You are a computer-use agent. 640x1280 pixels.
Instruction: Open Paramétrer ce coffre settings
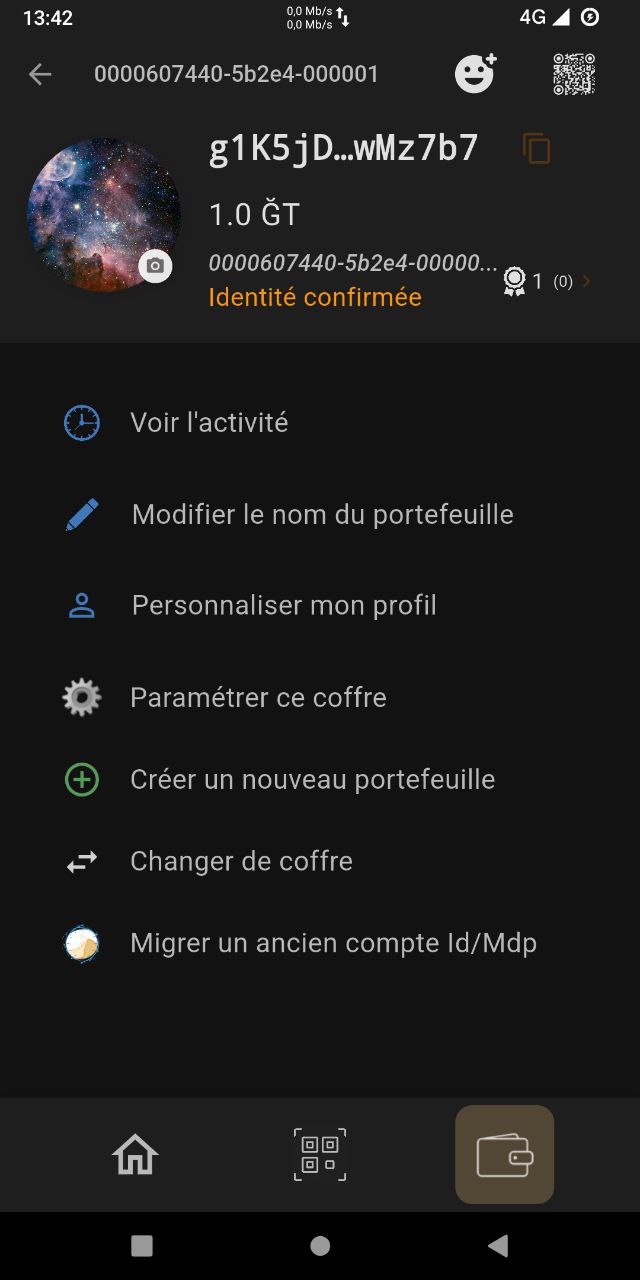coord(258,698)
